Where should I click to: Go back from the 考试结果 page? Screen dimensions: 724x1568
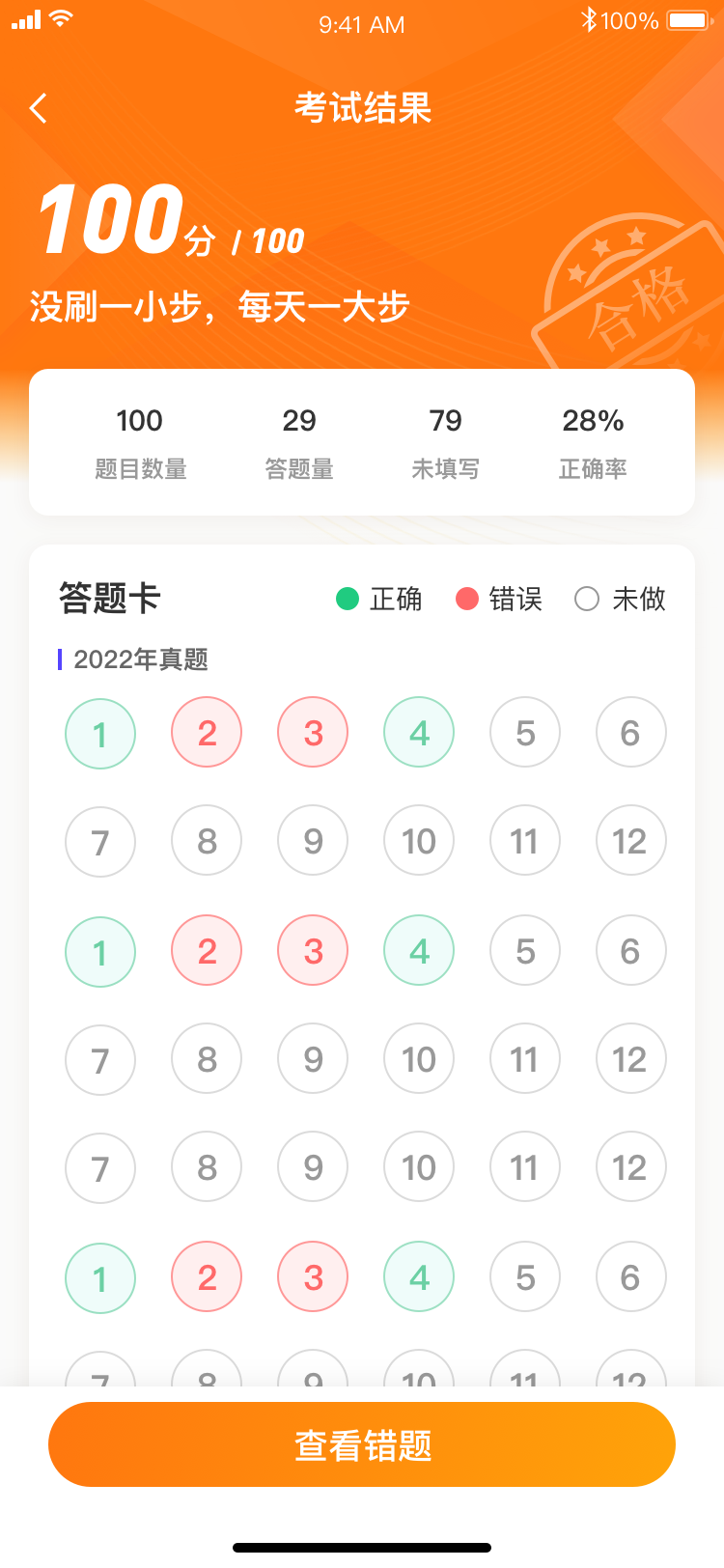click(39, 108)
